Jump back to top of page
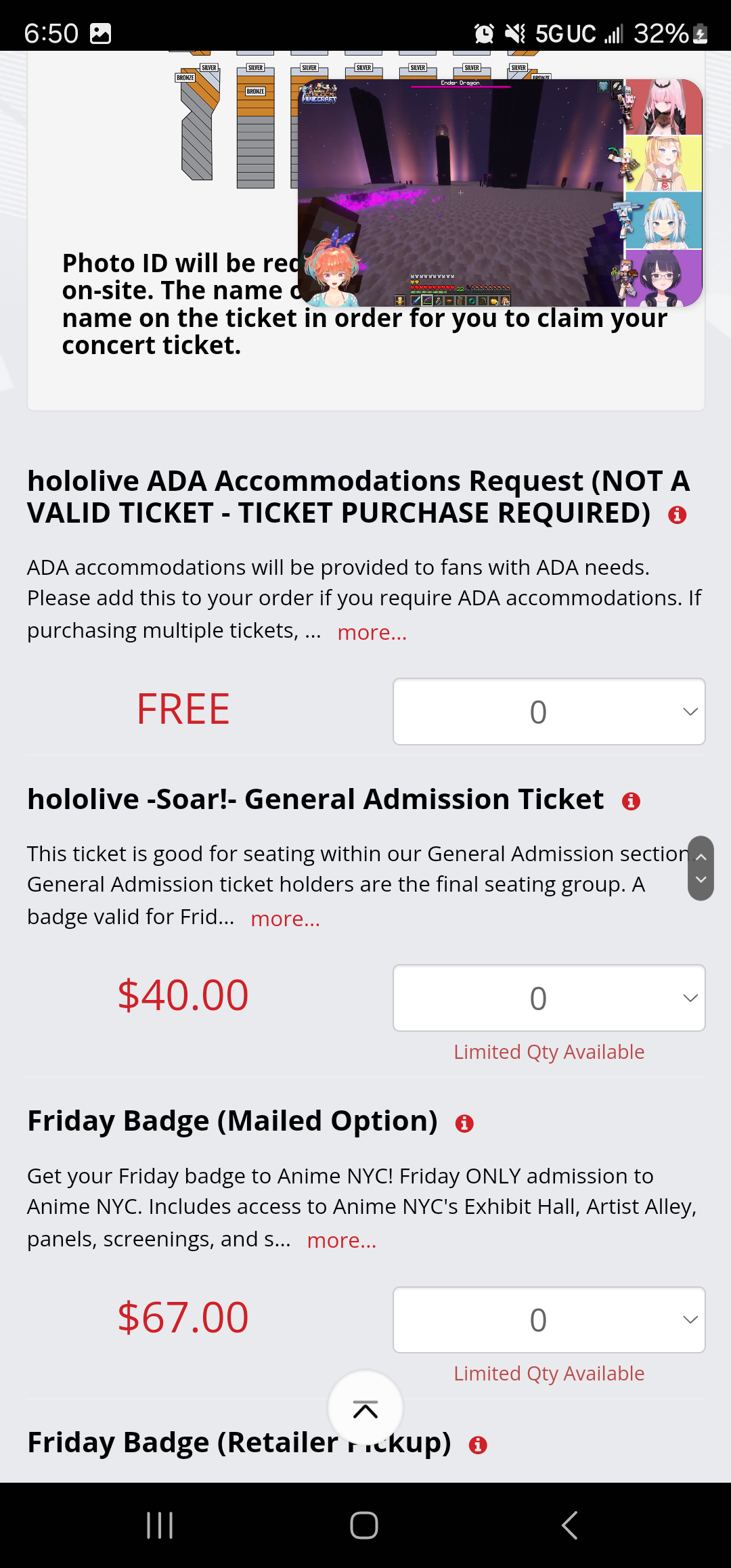 click(365, 1410)
